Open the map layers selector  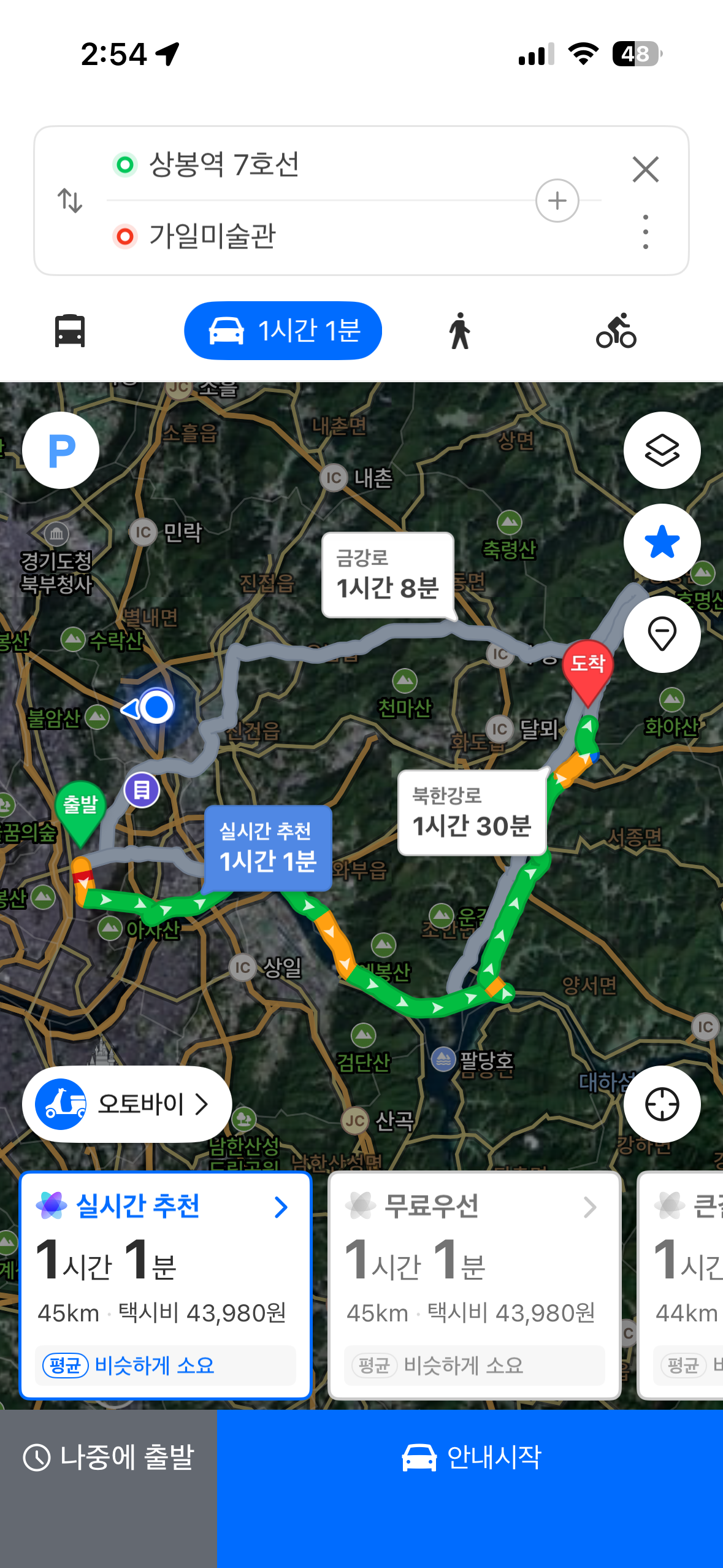[662, 450]
